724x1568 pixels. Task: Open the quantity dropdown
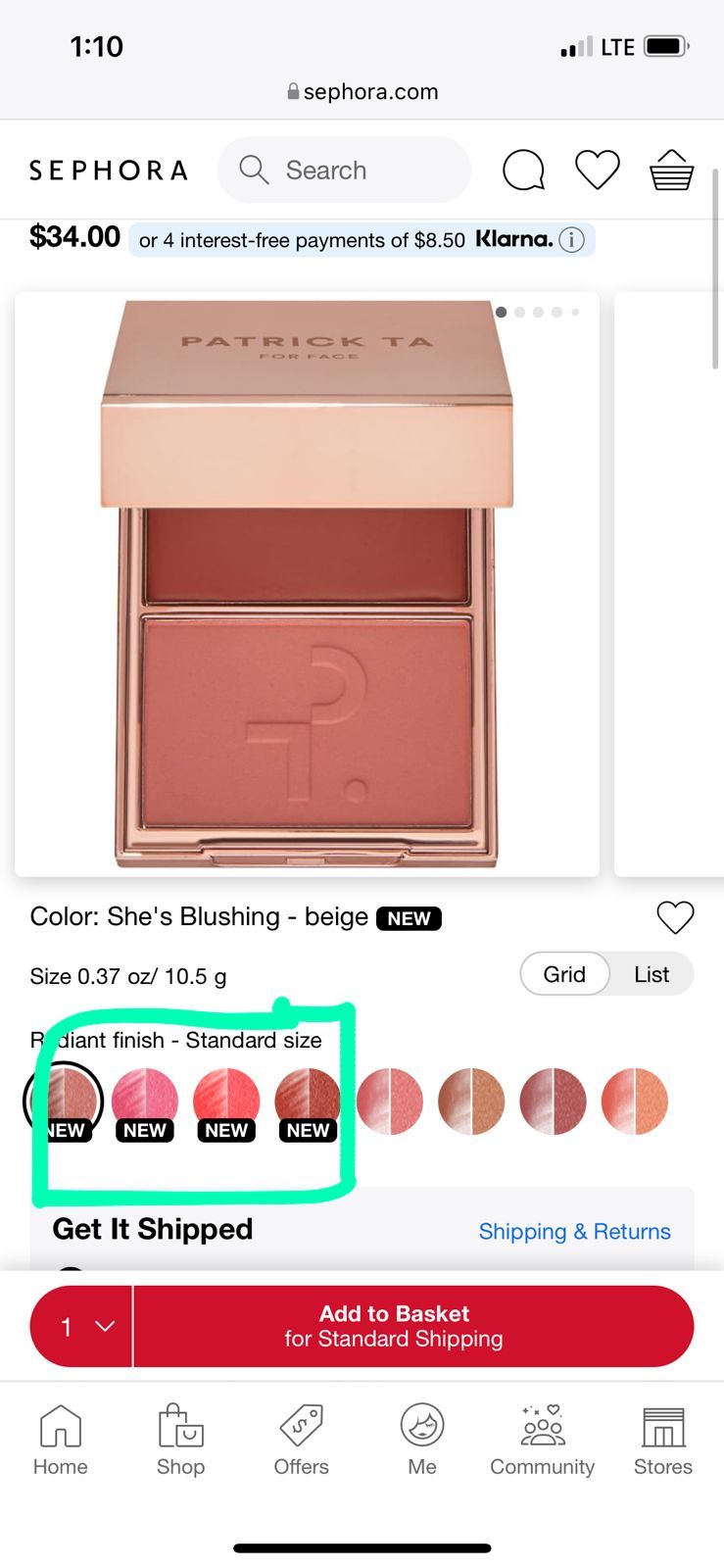click(x=82, y=1326)
